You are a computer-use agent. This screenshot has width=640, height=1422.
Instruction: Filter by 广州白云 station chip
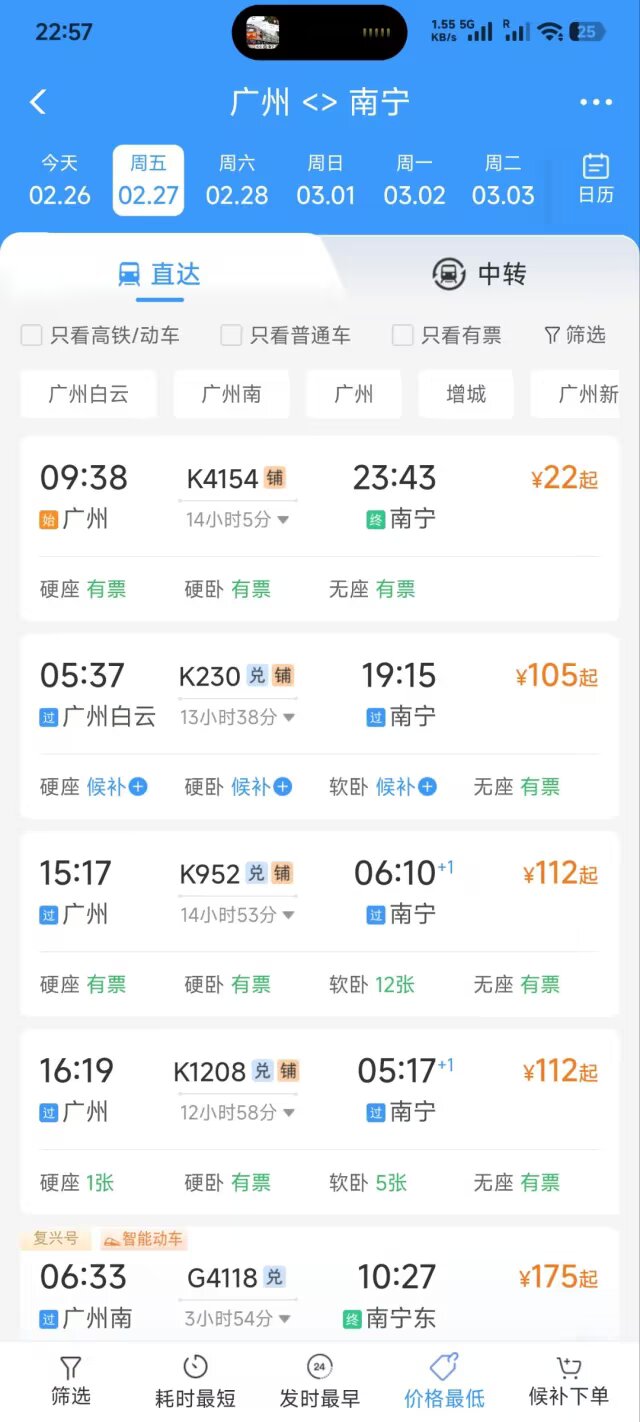(88, 394)
